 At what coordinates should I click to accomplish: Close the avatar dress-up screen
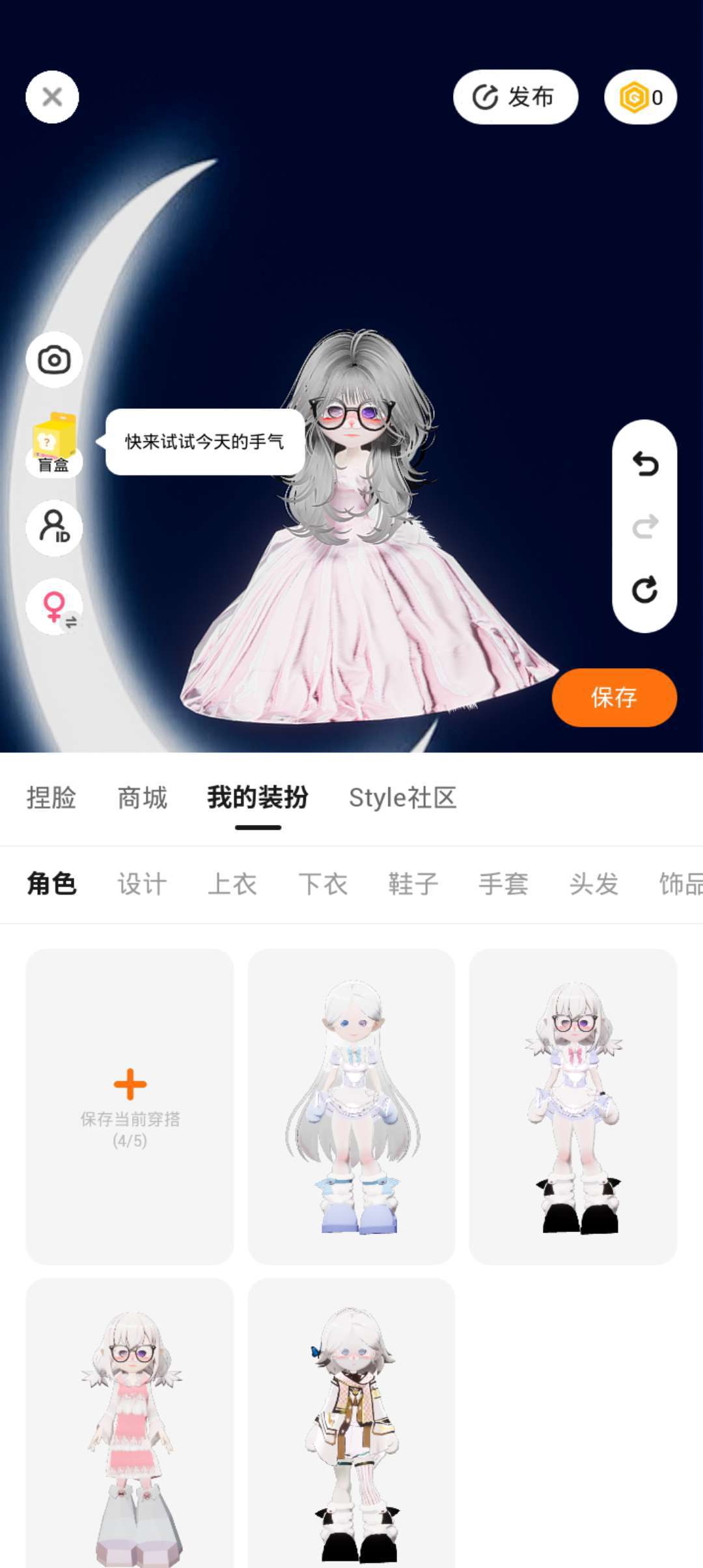(52, 97)
